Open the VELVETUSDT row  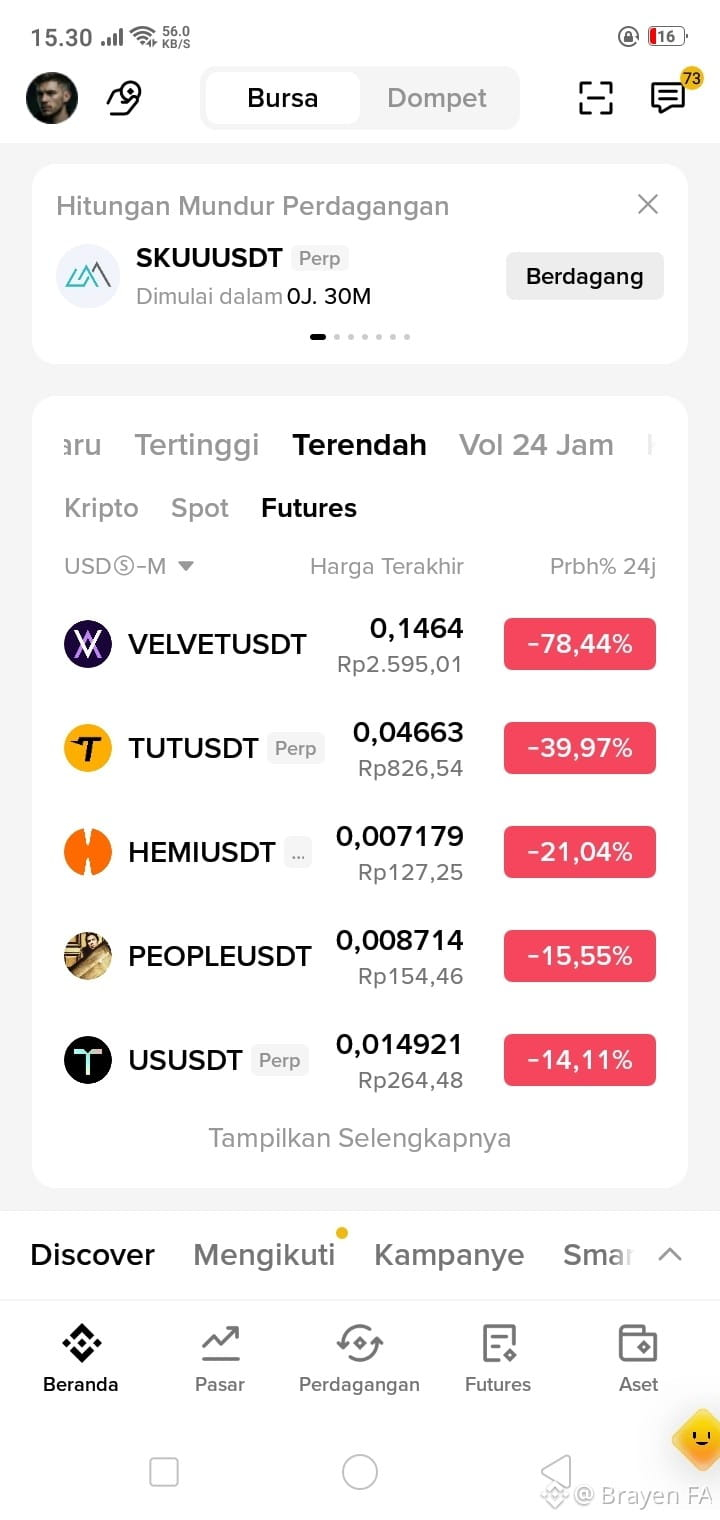pos(360,644)
